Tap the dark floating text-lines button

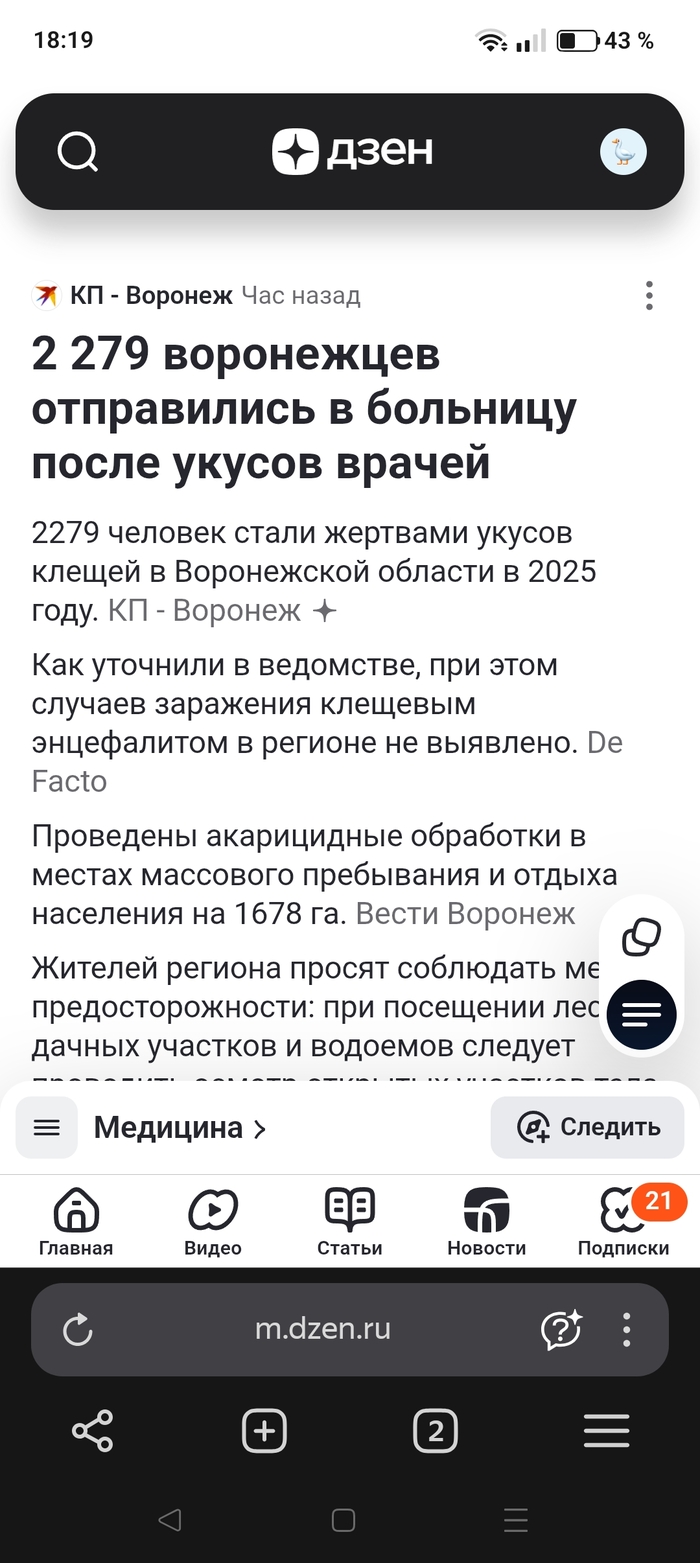[x=641, y=1014]
